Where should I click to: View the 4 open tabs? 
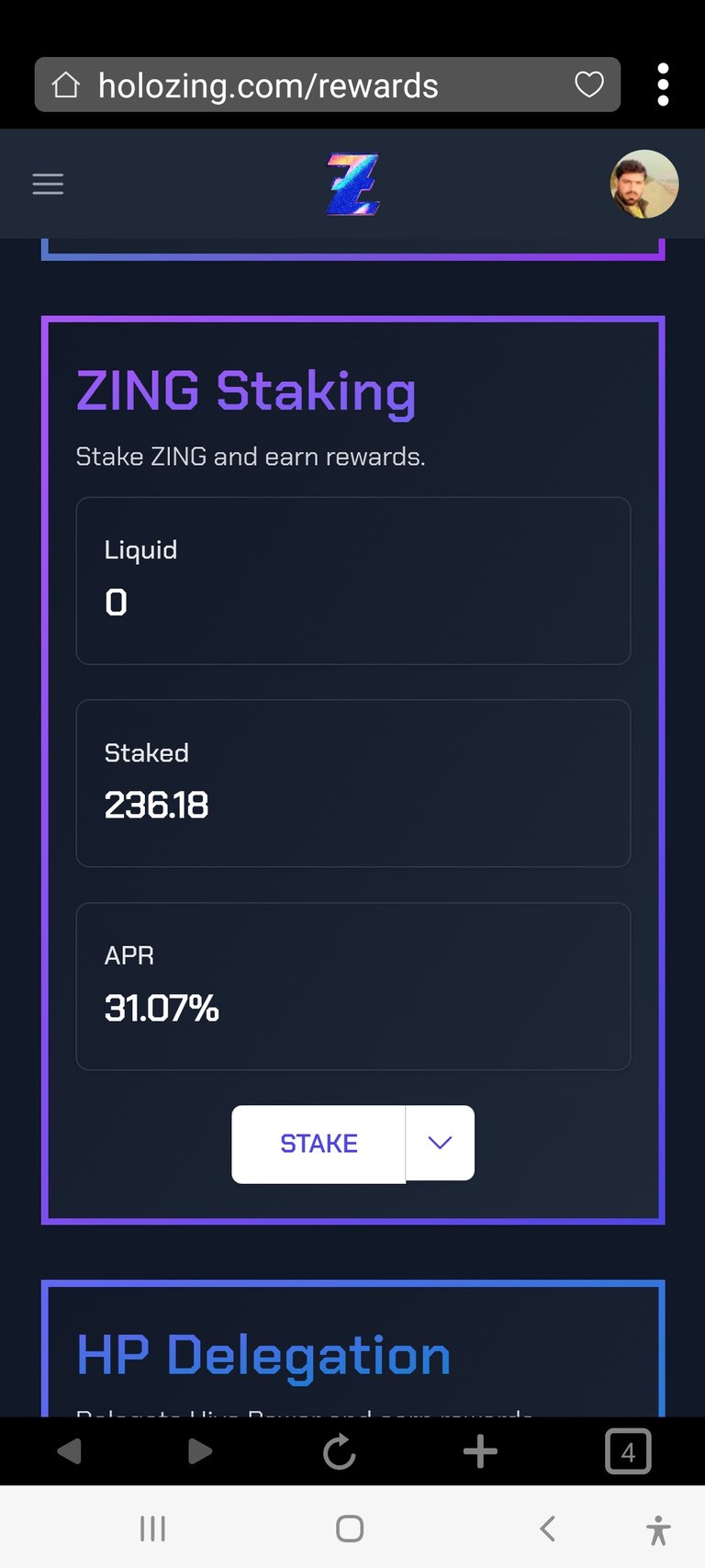point(628,1451)
